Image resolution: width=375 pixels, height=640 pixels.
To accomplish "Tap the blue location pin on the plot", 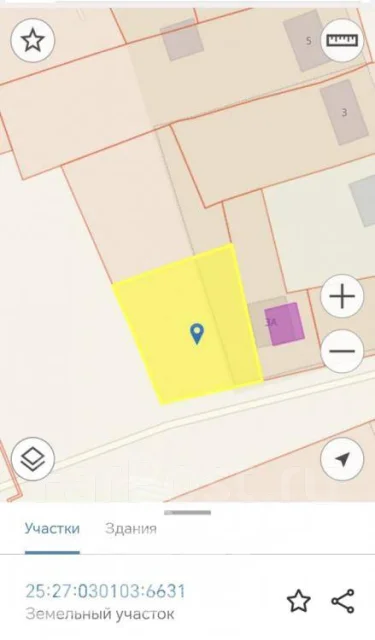I will [x=197, y=334].
